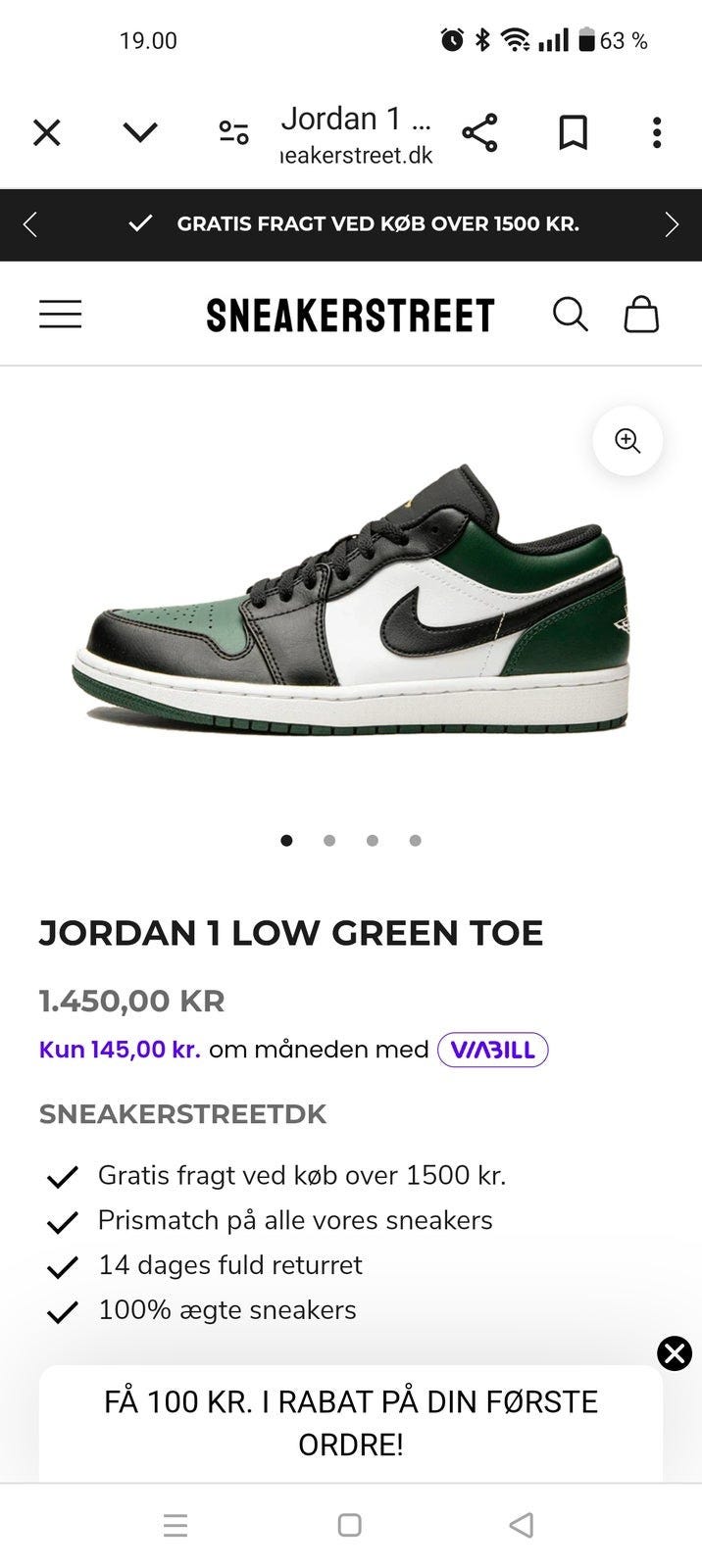
Task: Bookmark this page in the browser
Action: click(573, 132)
